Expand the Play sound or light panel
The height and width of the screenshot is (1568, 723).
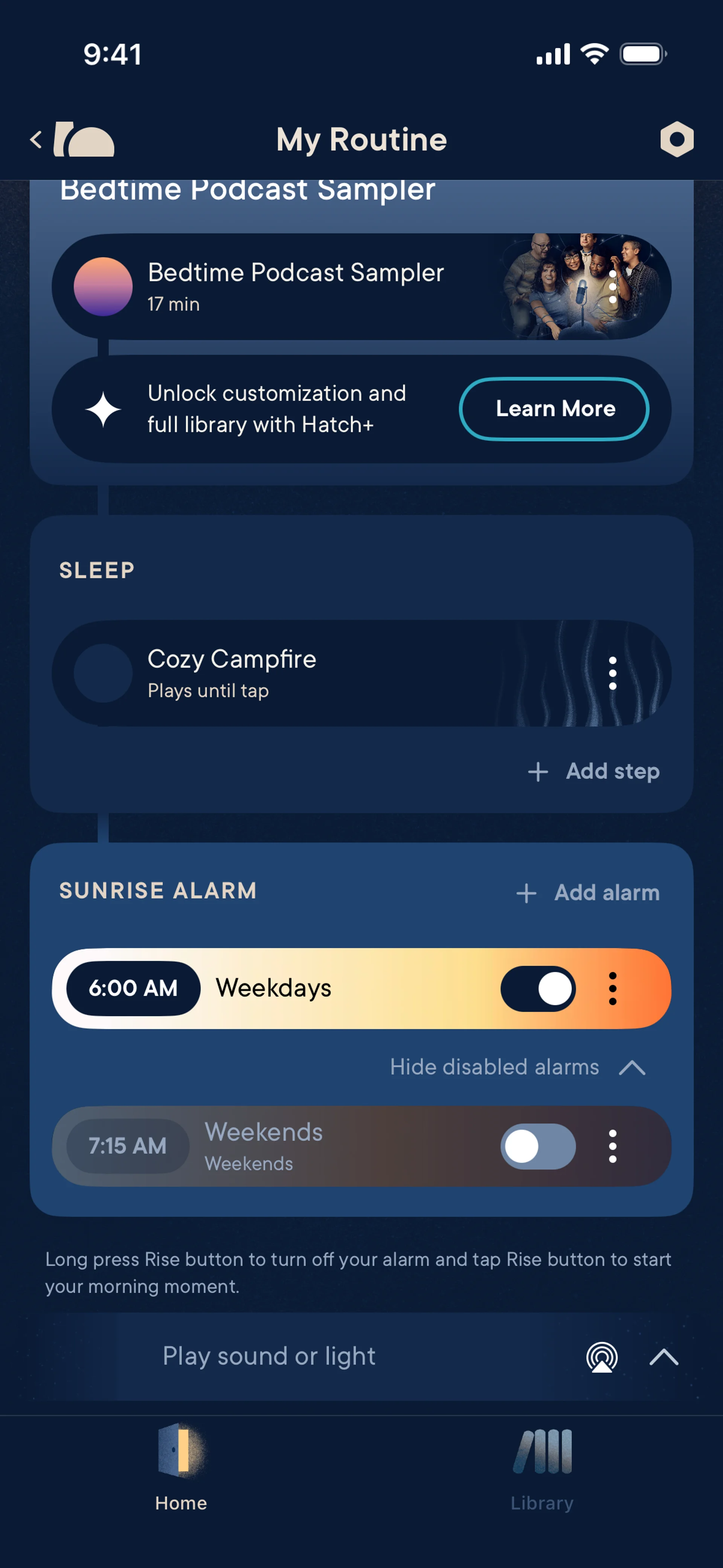pos(664,1357)
